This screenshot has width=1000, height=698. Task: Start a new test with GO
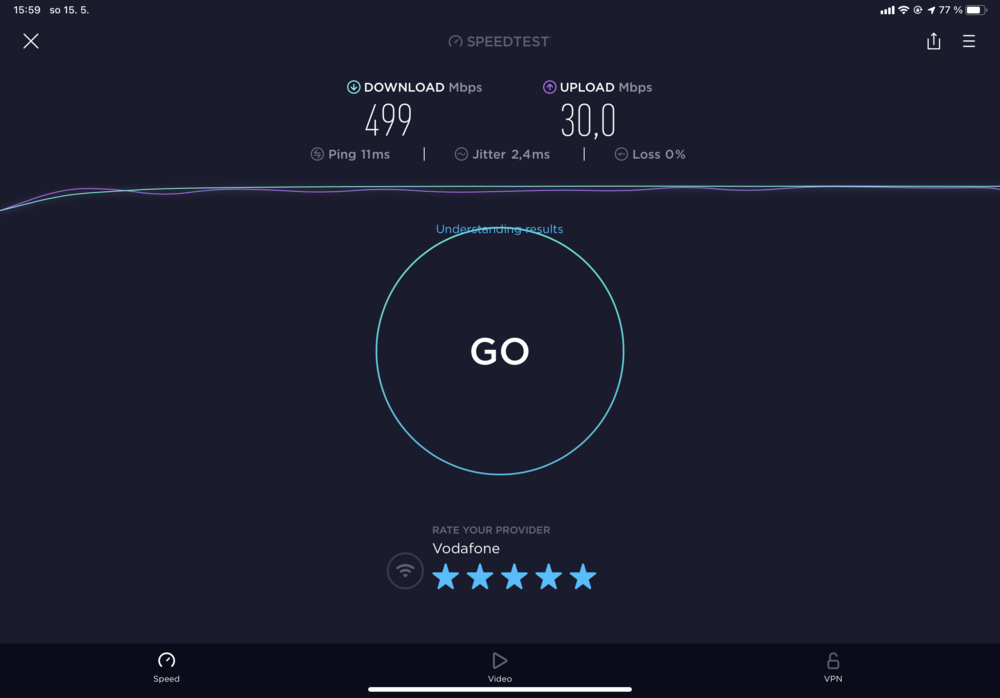point(500,351)
